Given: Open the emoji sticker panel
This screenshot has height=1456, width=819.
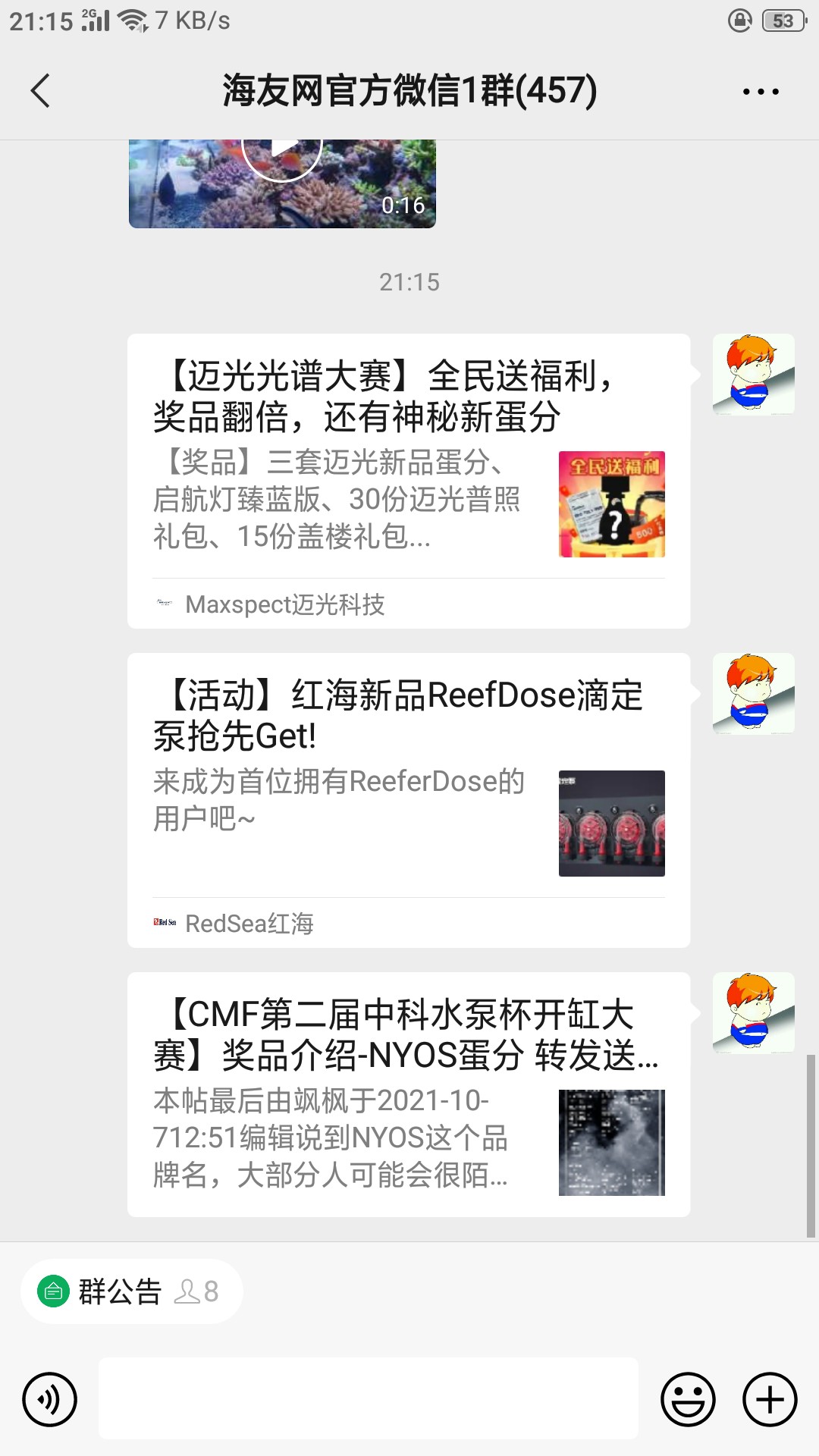Looking at the screenshot, I should [688, 1399].
